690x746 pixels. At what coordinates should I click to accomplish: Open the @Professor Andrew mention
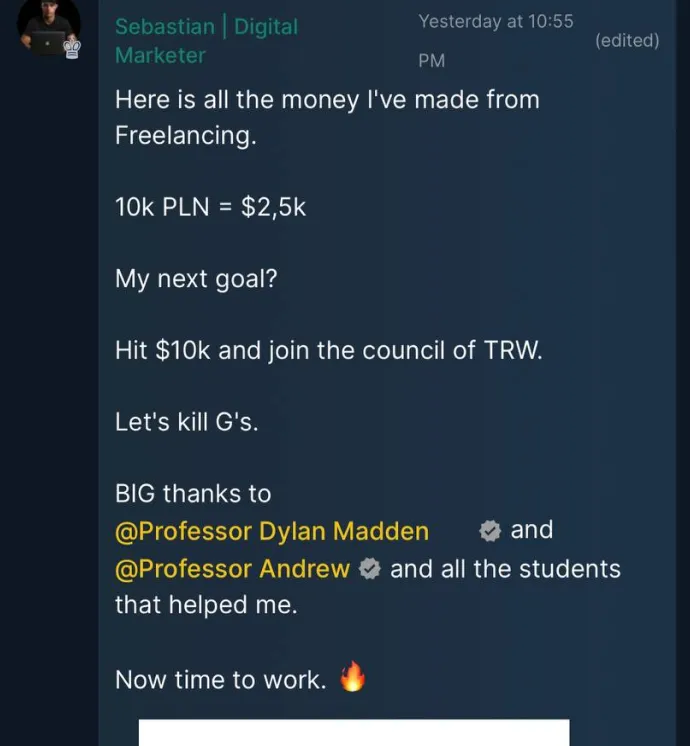pyautogui.click(x=233, y=569)
